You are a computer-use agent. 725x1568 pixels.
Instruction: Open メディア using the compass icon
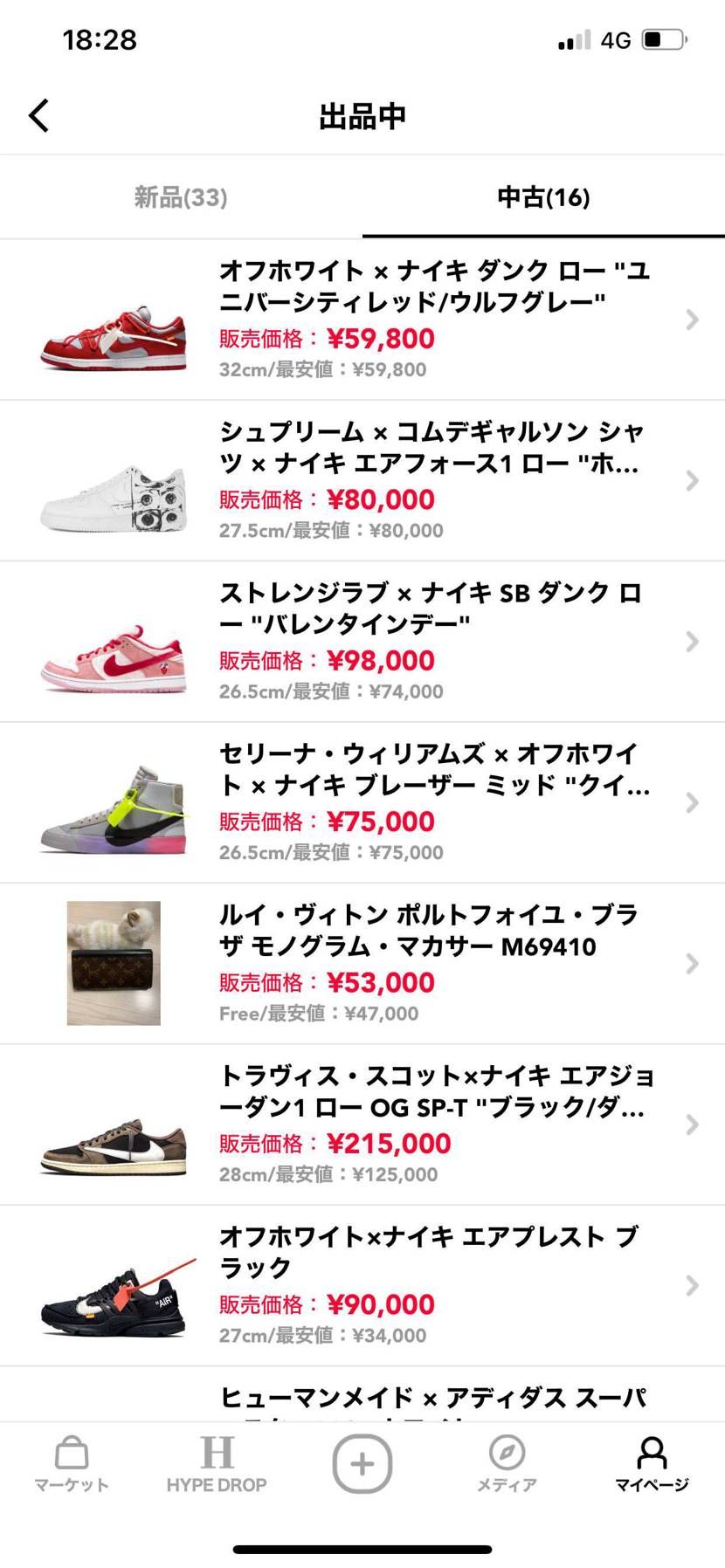coord(507,1463)
